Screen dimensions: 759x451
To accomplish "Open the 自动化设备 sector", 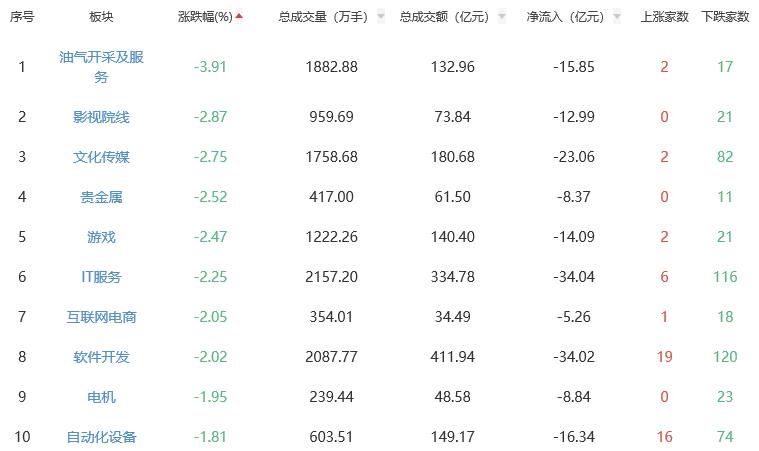I will click(x=101, y=437).
